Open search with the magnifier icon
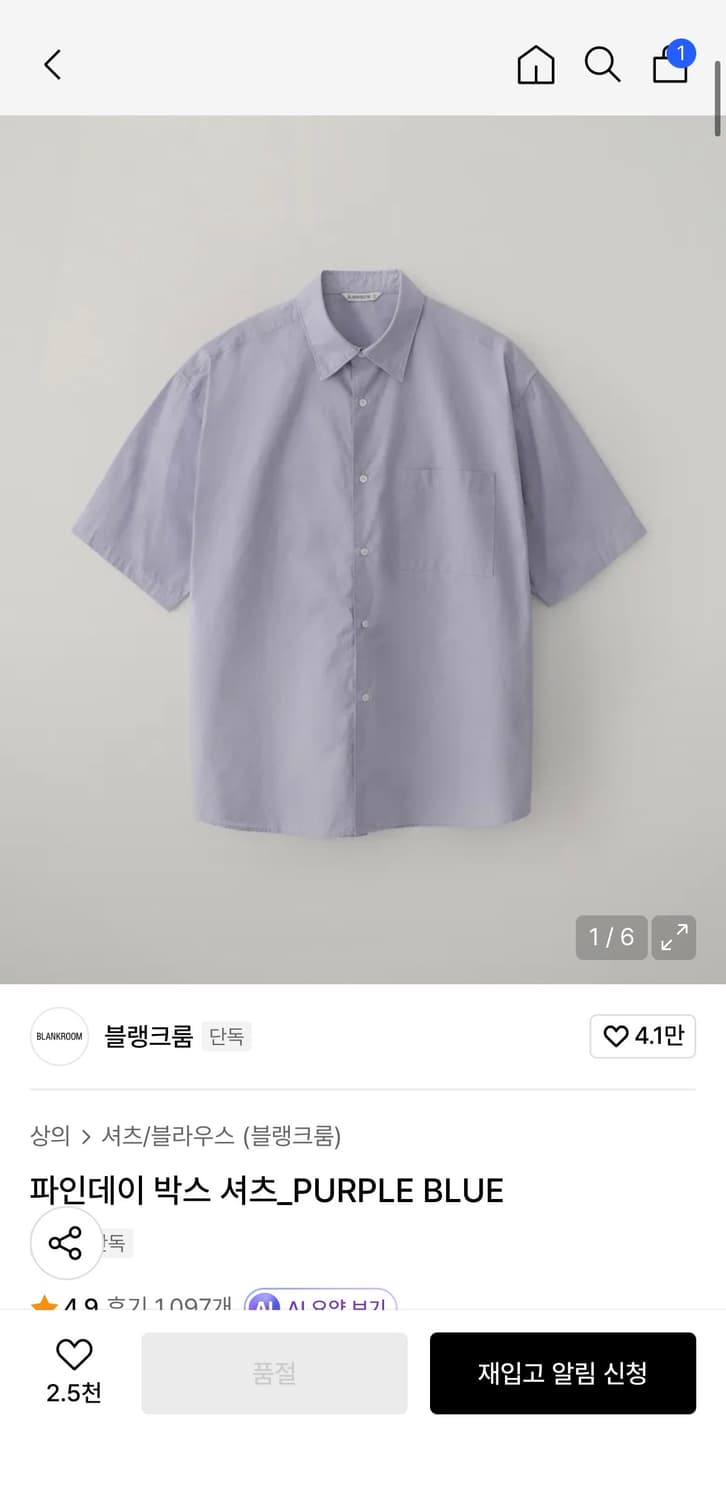The width and height of the screenshot is (726, 1500). [602, 64]
